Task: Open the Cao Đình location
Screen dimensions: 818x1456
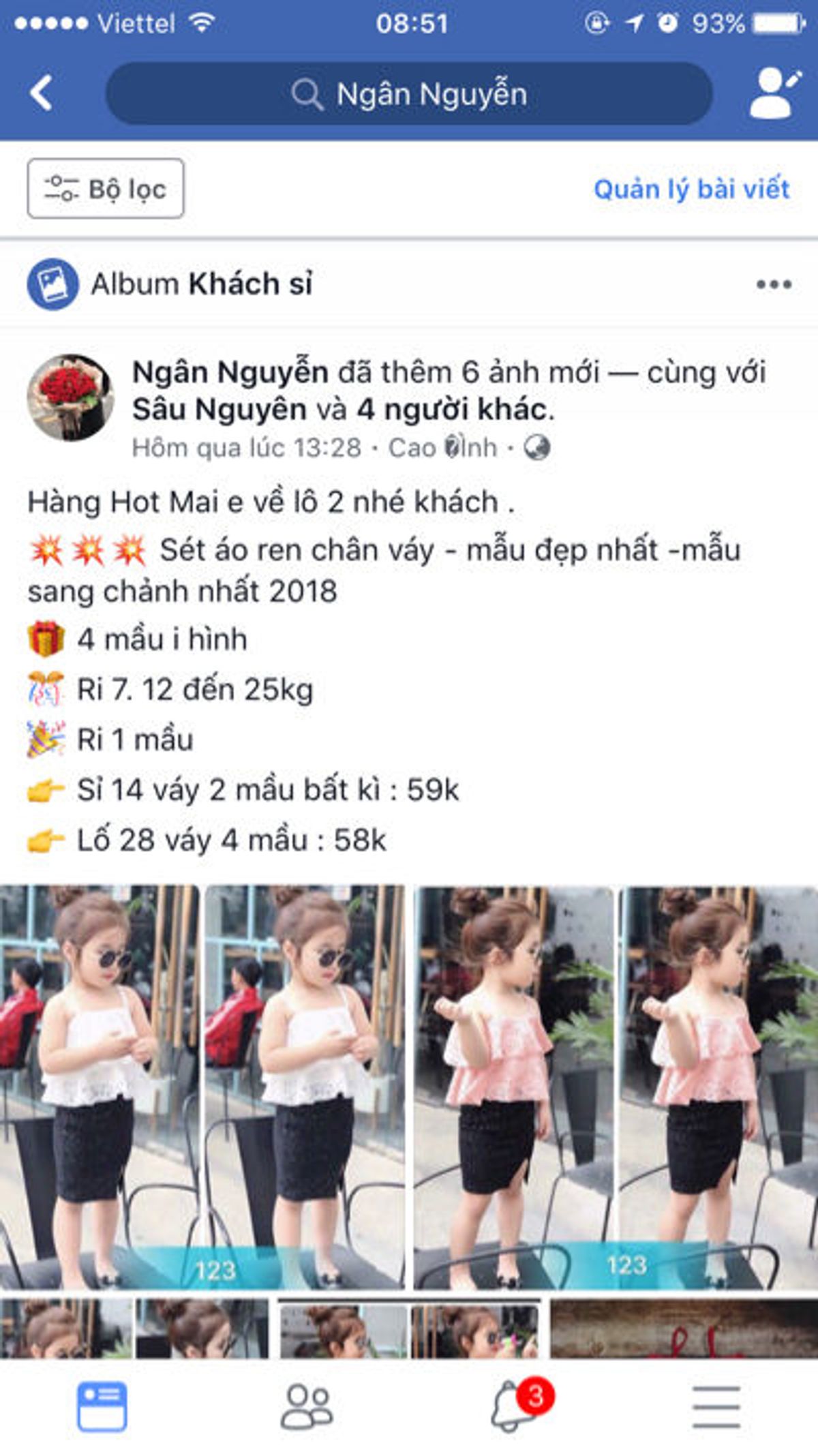Action: pyautogui.click(x=442, y=448)
